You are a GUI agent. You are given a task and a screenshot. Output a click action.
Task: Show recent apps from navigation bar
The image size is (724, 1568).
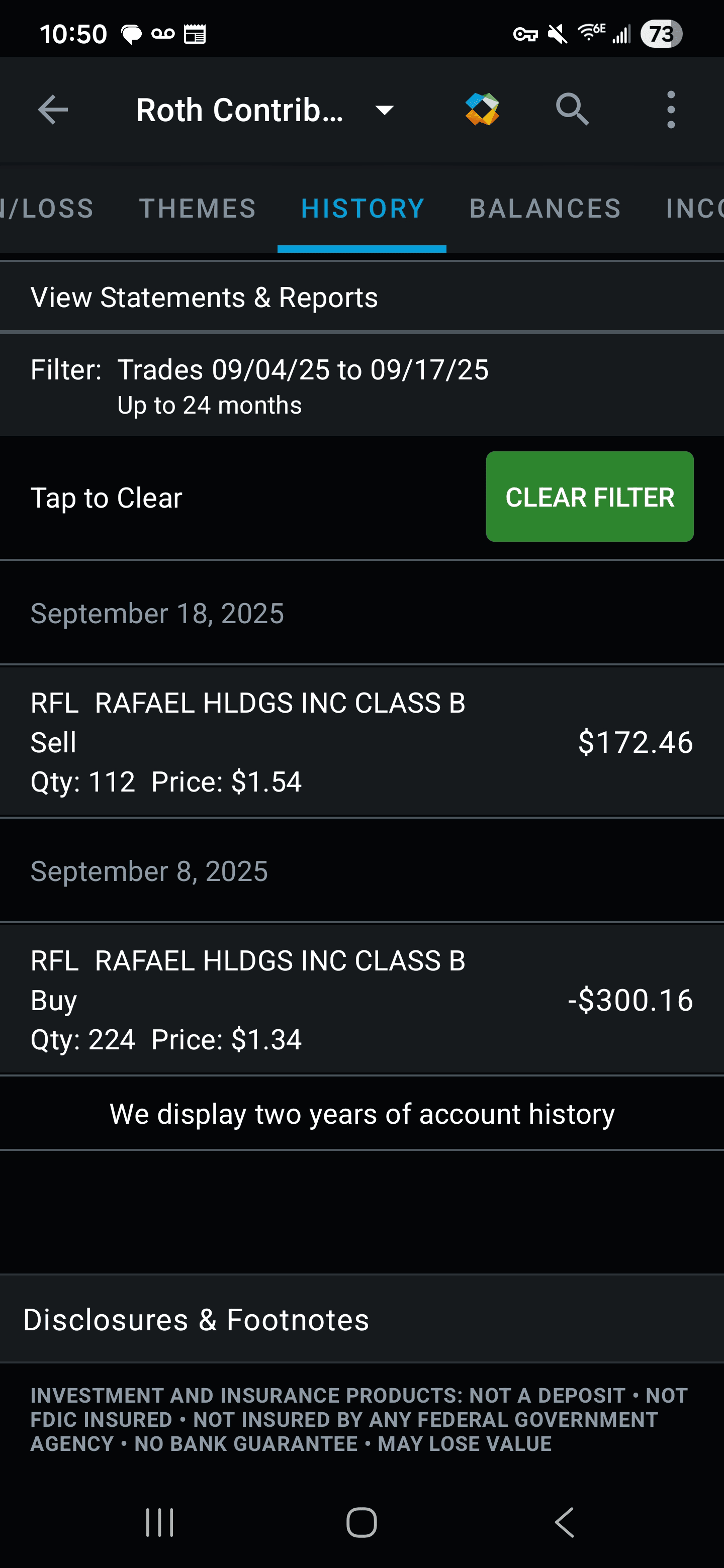pos(159,1522)
